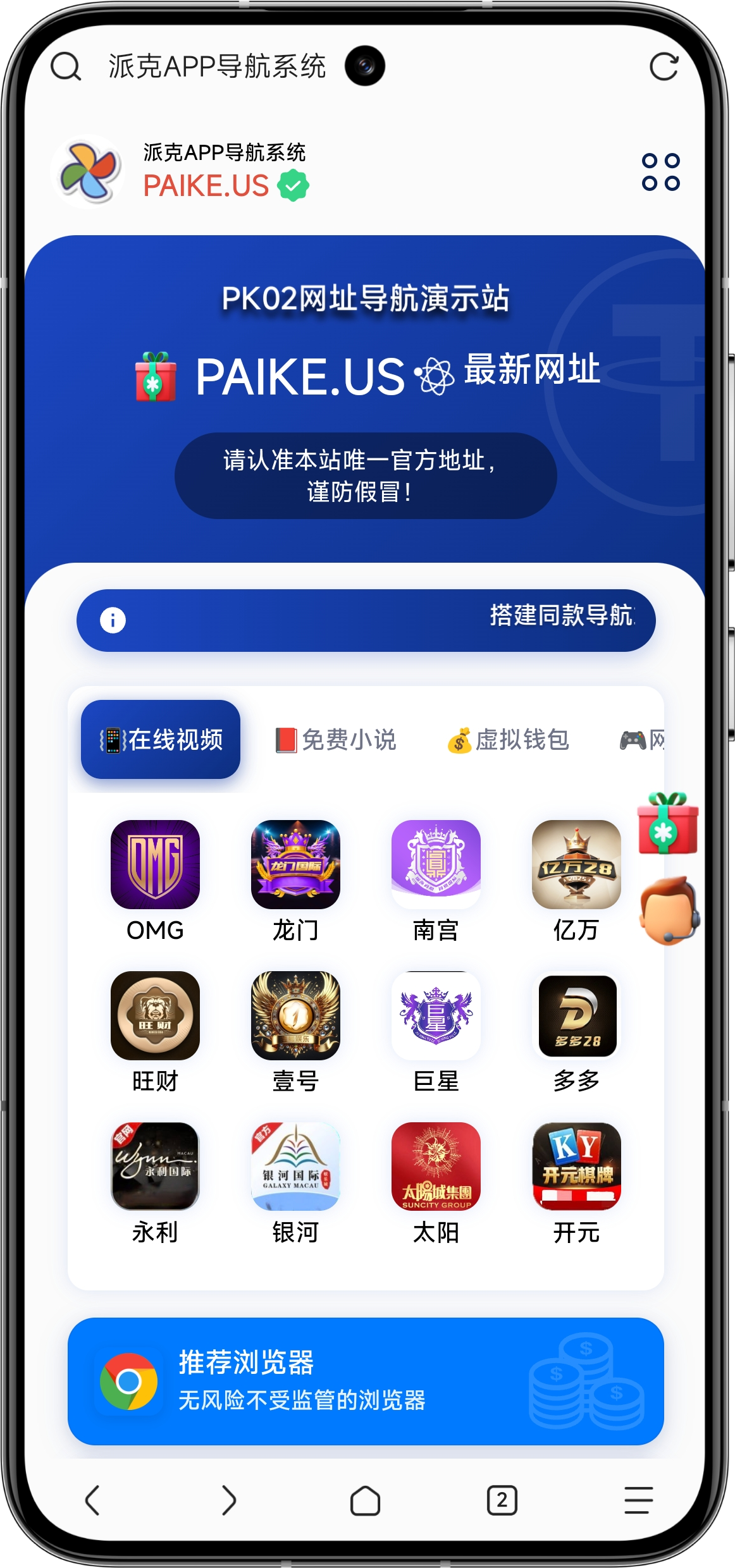Open the 搭建同款导航 notice bar
This screenshot has height=1568, width=735.
[366, 620]
